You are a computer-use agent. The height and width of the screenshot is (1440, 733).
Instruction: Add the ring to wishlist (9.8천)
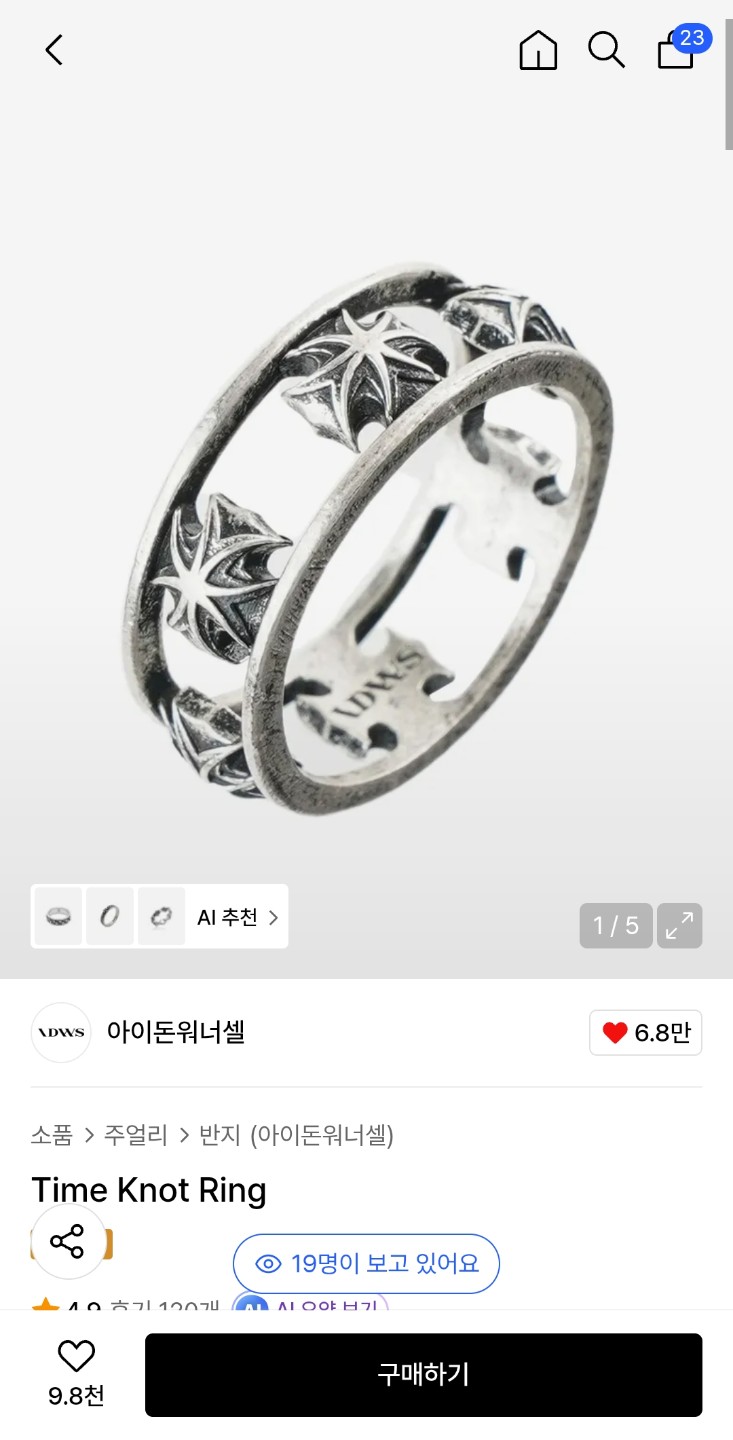coord(76,1372)
